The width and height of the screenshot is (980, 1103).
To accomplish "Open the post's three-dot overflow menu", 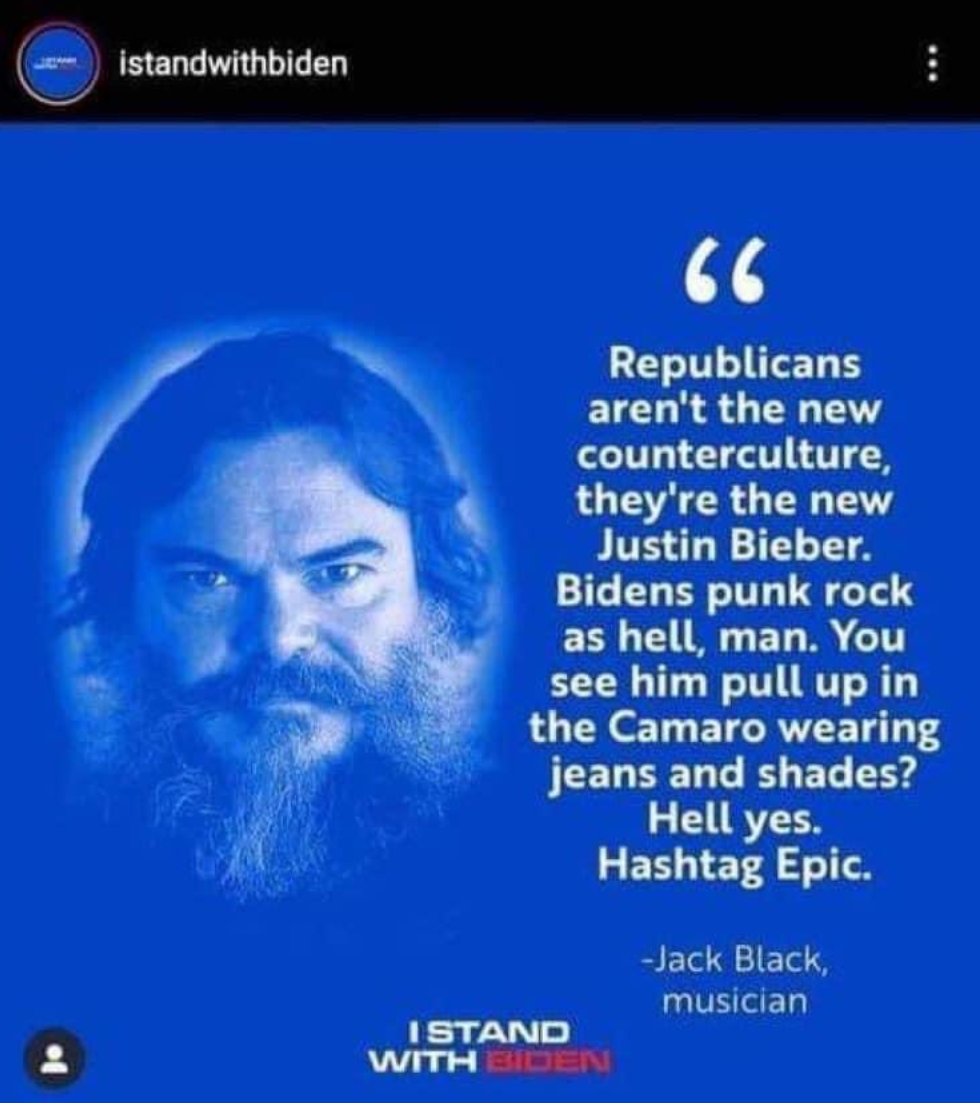I will (x=932, y=66).
